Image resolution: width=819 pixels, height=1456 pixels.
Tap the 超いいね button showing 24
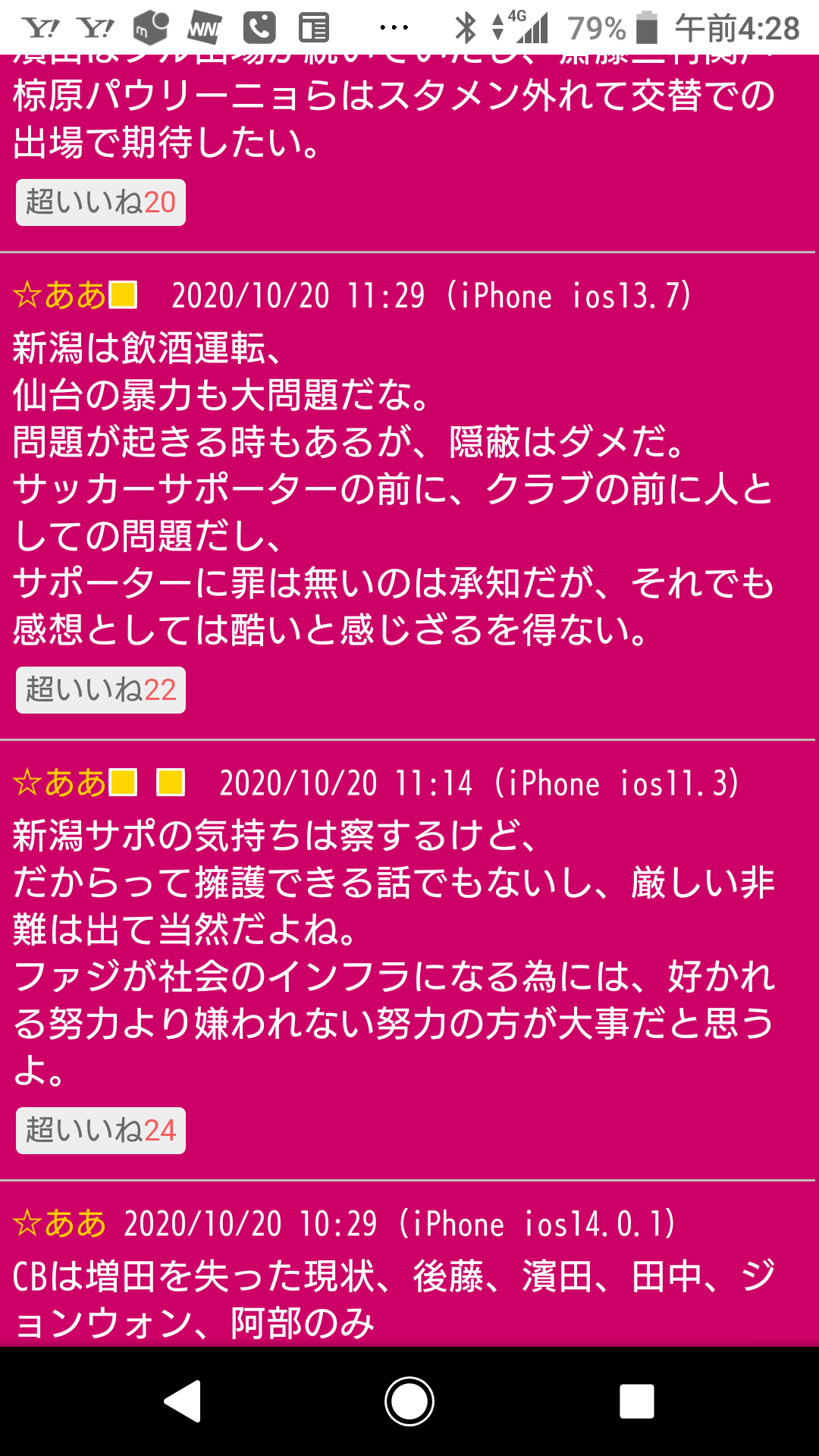tap(101, 1131)
